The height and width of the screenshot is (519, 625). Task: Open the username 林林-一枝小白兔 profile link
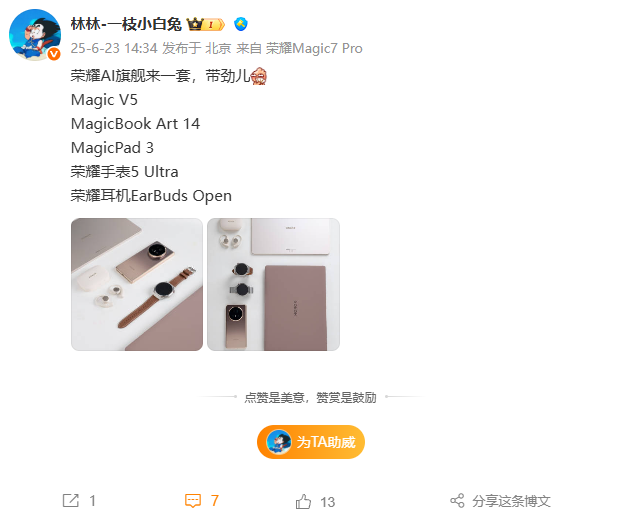[126, 24]
